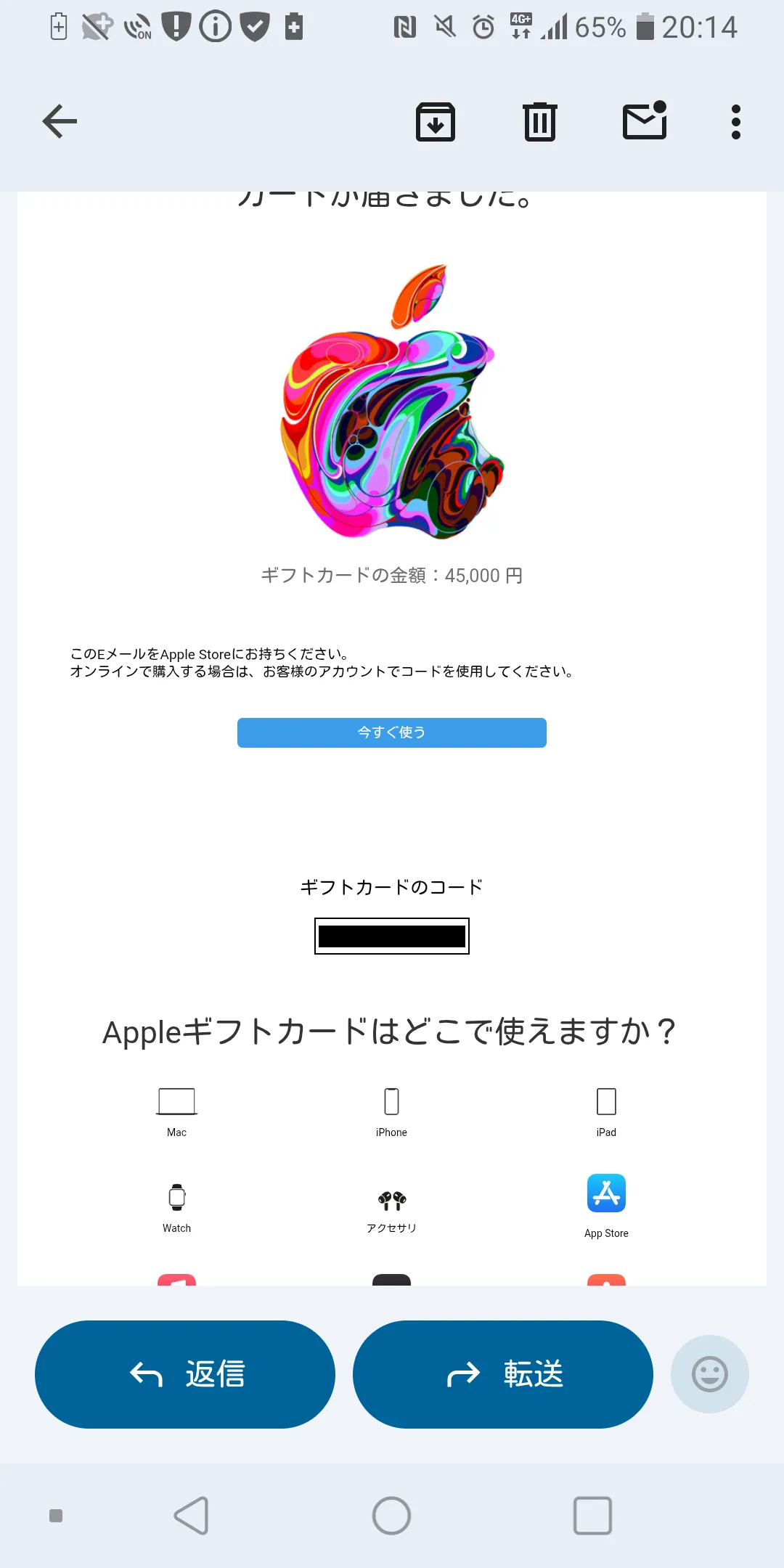Open the Mac link

pos(176,1111)
